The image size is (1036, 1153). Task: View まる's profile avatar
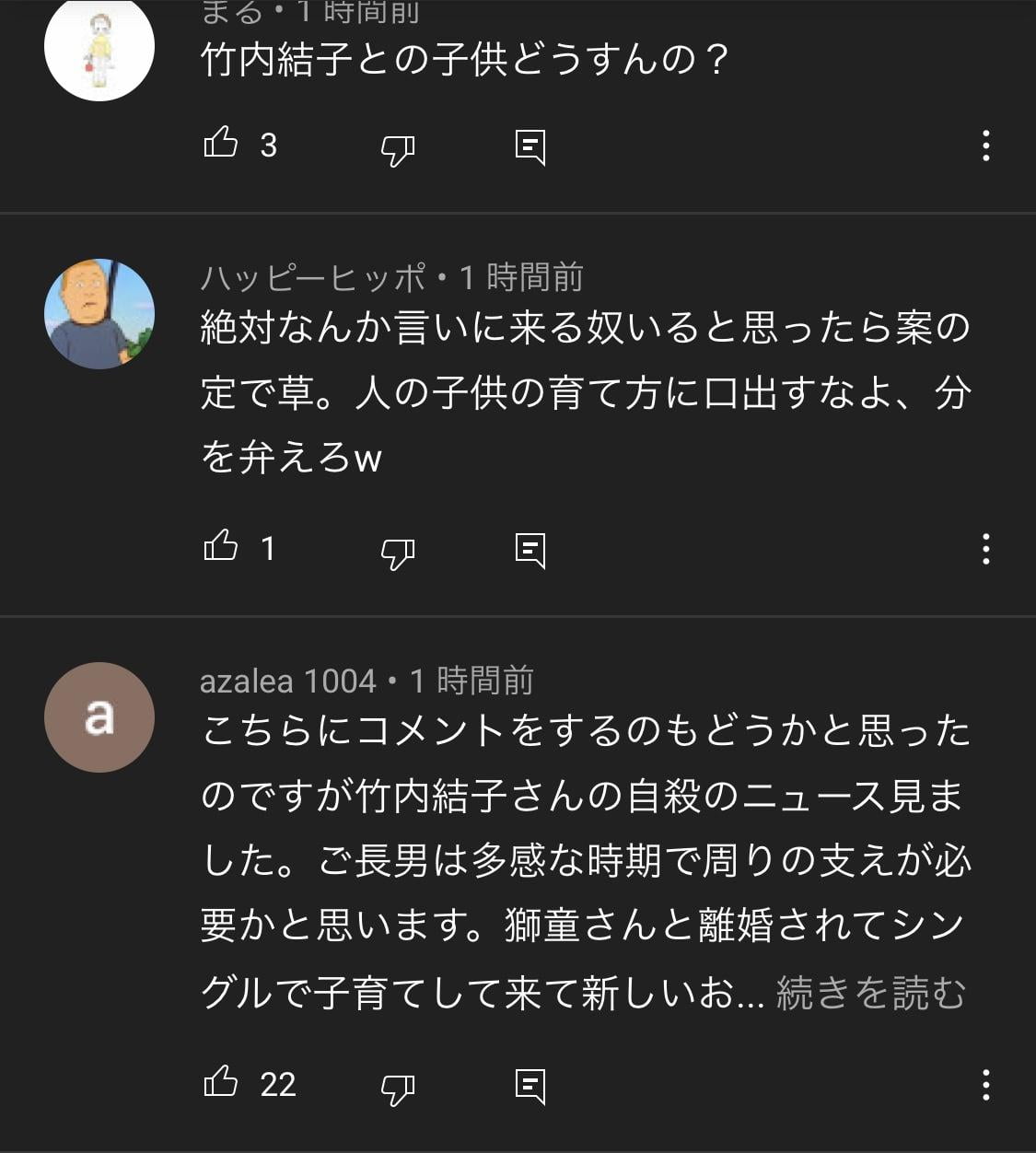coord(99,48)
